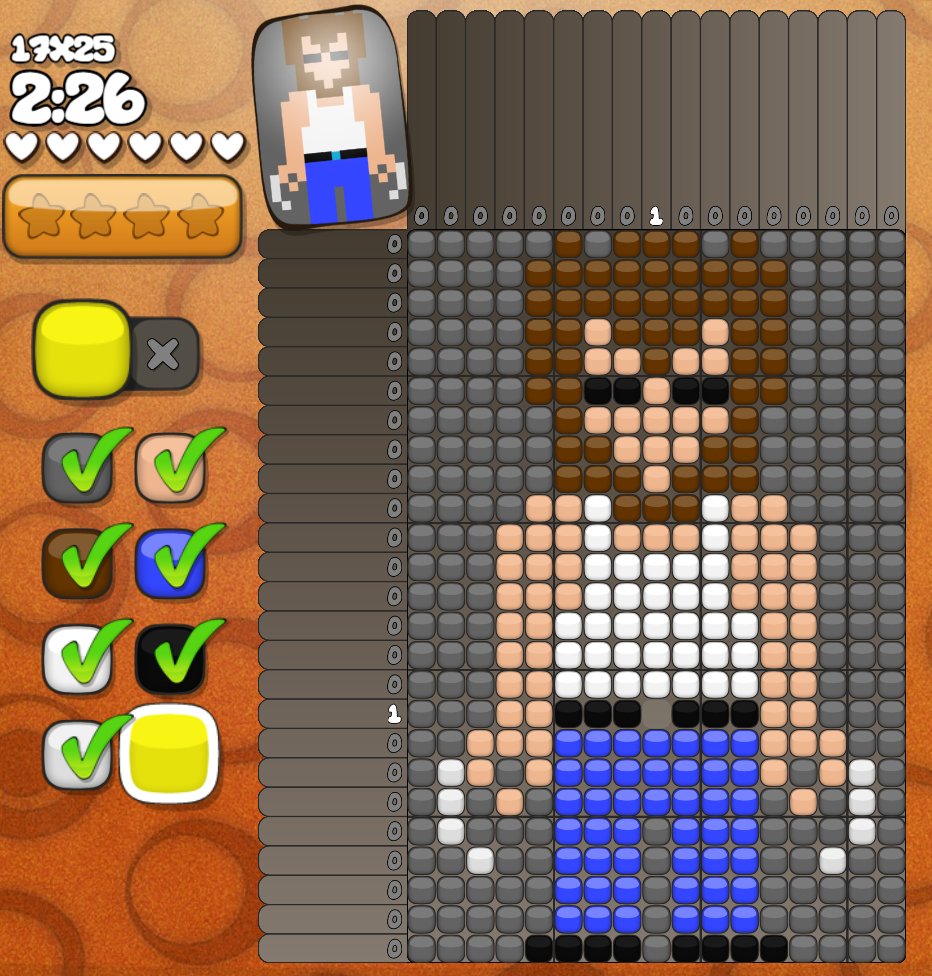Open the puzzle preview picture
932x976 pixels.
pos(332,118)
